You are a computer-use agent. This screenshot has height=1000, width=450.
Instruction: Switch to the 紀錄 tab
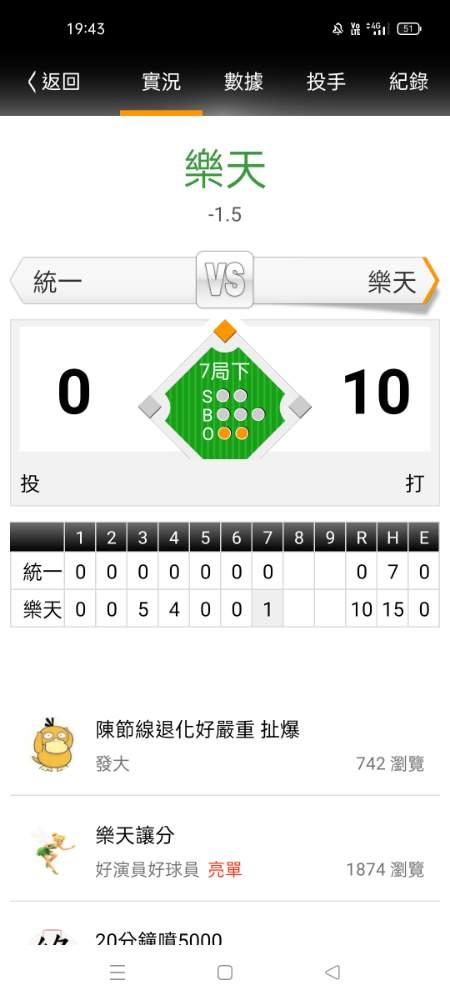click(x=408, y=82)
